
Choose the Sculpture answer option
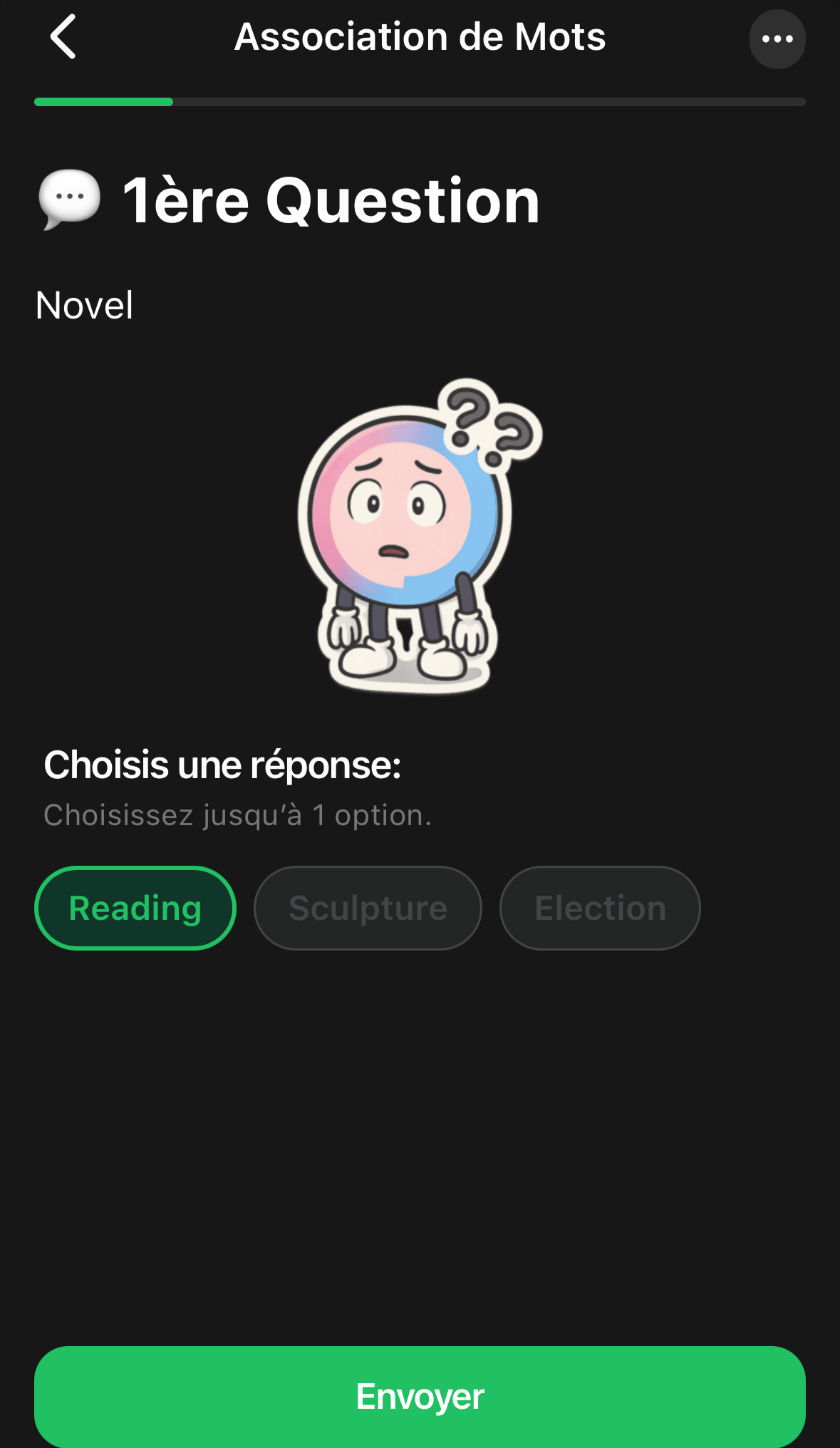(368, 908)
